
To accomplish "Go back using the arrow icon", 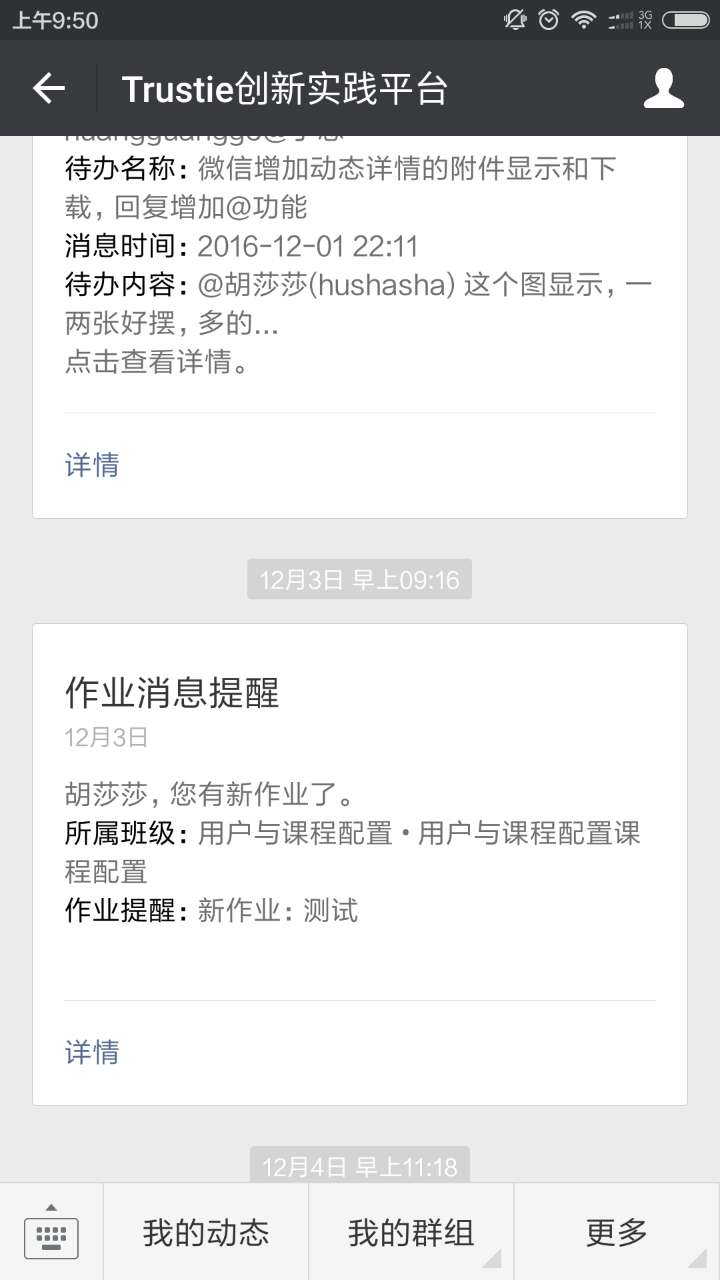I will [x=48, y=89].
